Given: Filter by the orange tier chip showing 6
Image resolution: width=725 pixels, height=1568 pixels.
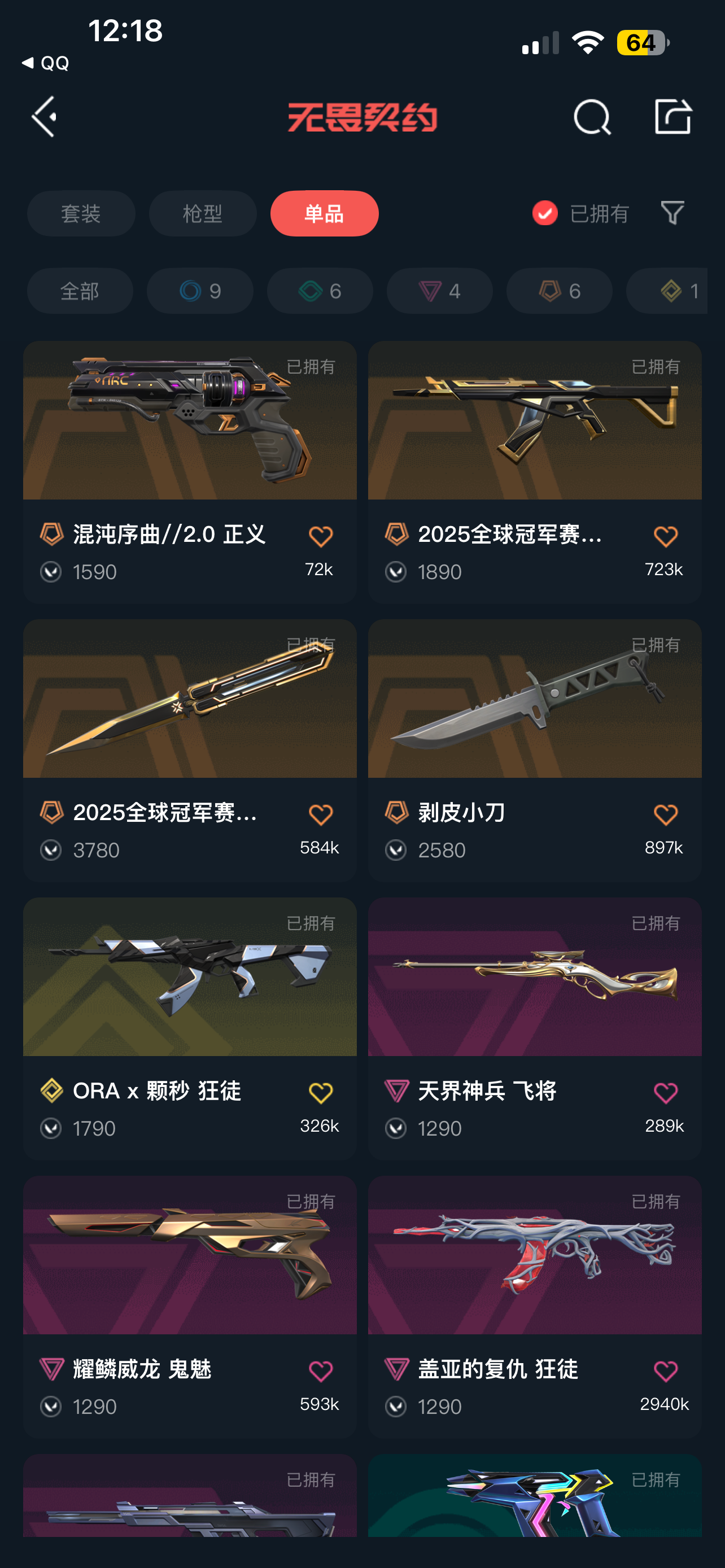Looking at the screenshot, I should point(559,291).
